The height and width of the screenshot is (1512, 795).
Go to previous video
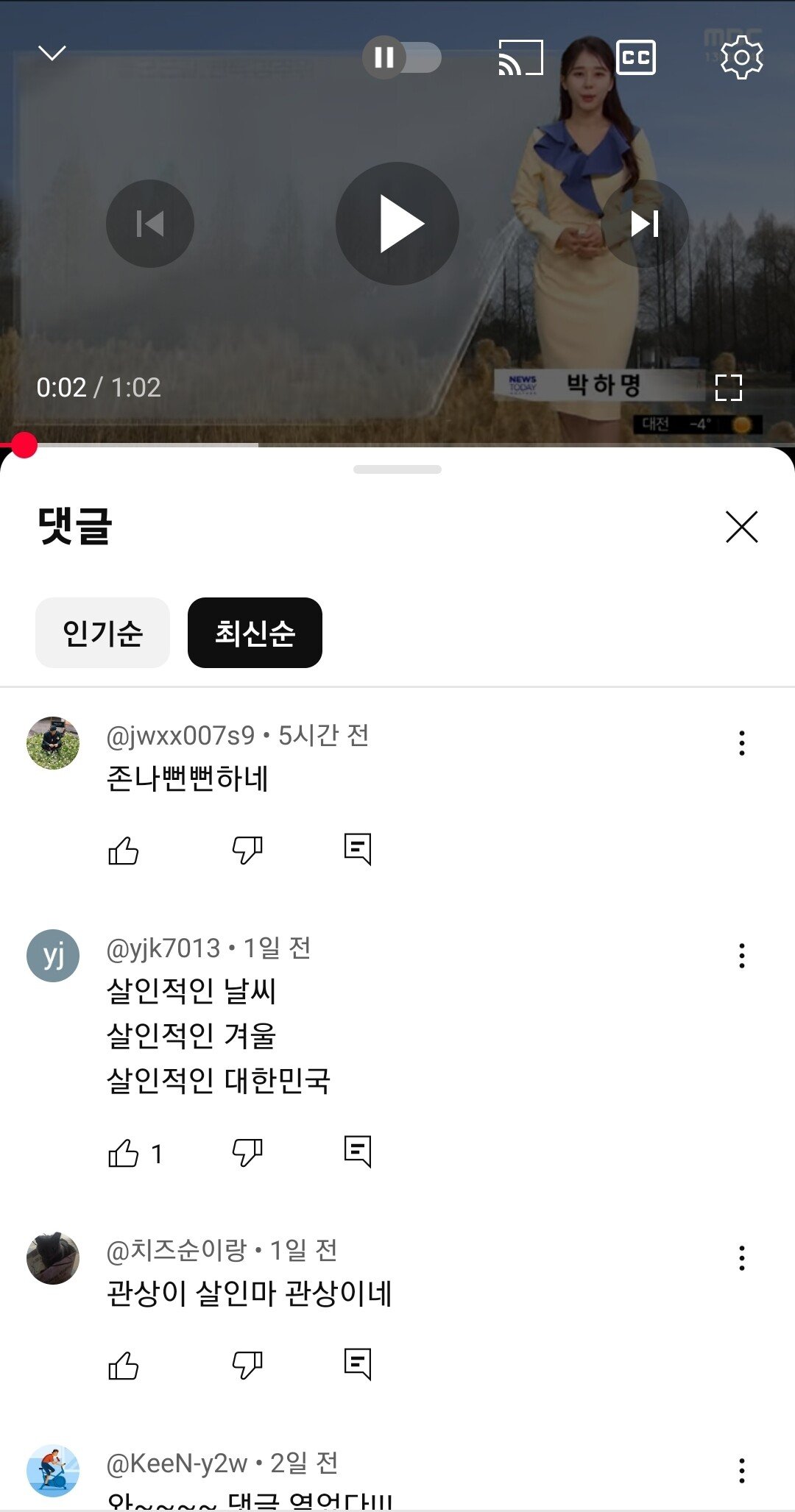[x=150, y=224]
